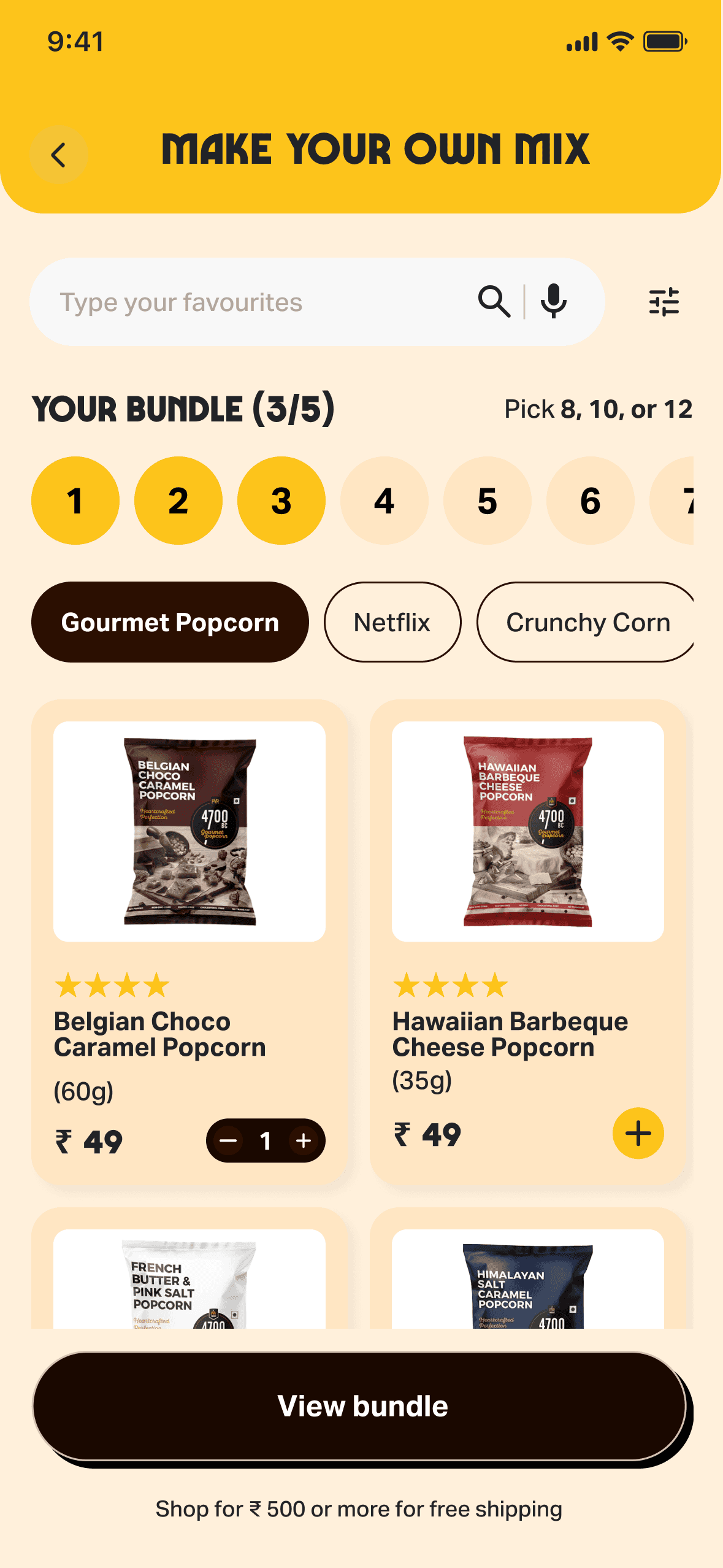This screenshot has width=723, height=1568.
Task: Select bundle slot number 6
Action: [x=591, y=501]
